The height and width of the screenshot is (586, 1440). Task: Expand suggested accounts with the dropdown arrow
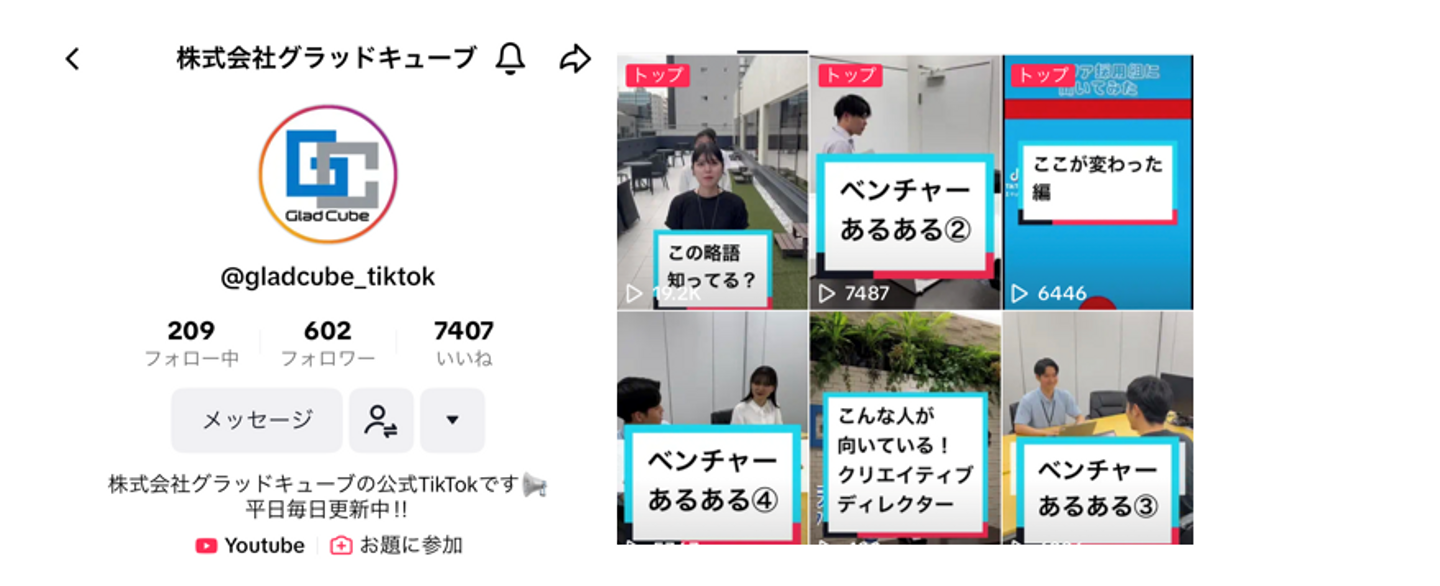[452, 420]
